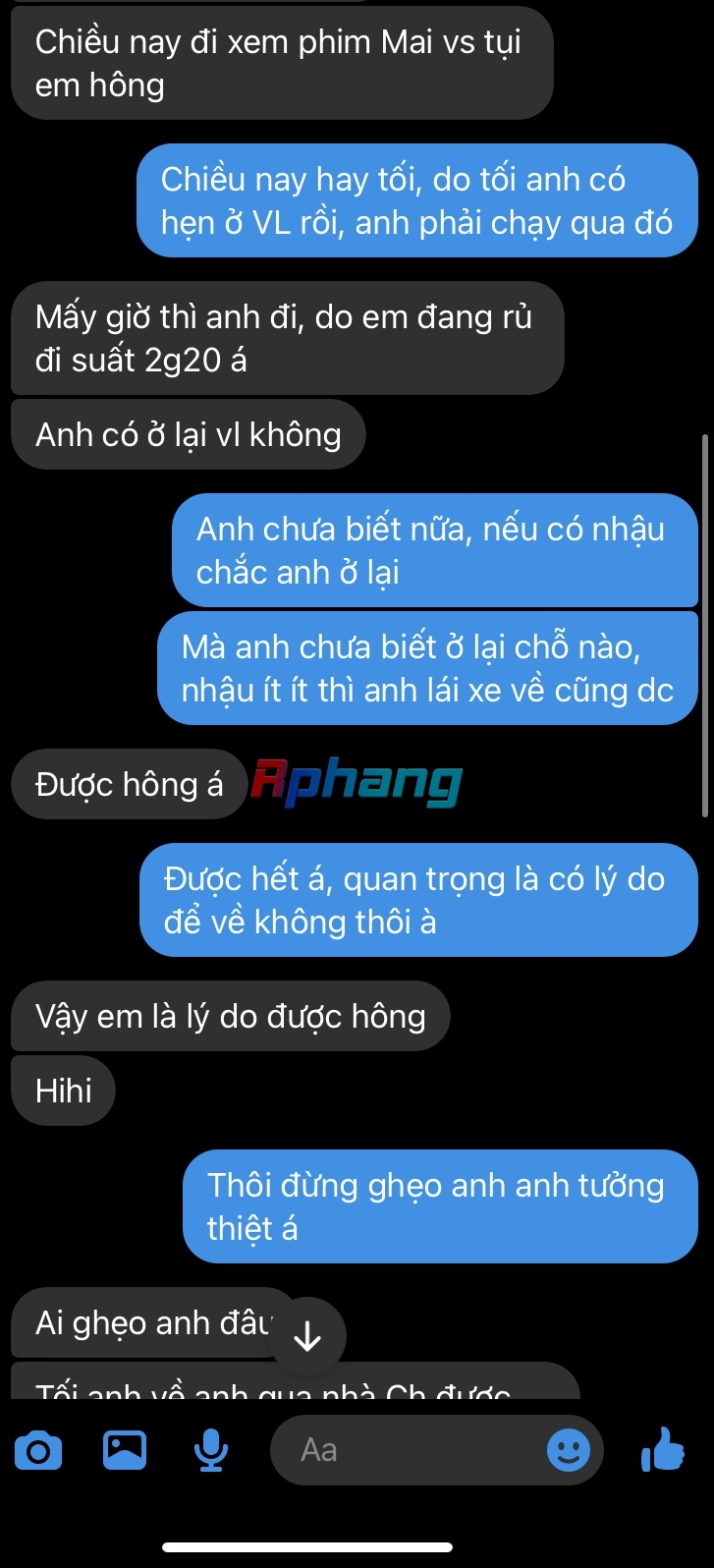Screen dimensions: 714x1568
Task: Send a thumbs-up like
Action: [663, 1449]
